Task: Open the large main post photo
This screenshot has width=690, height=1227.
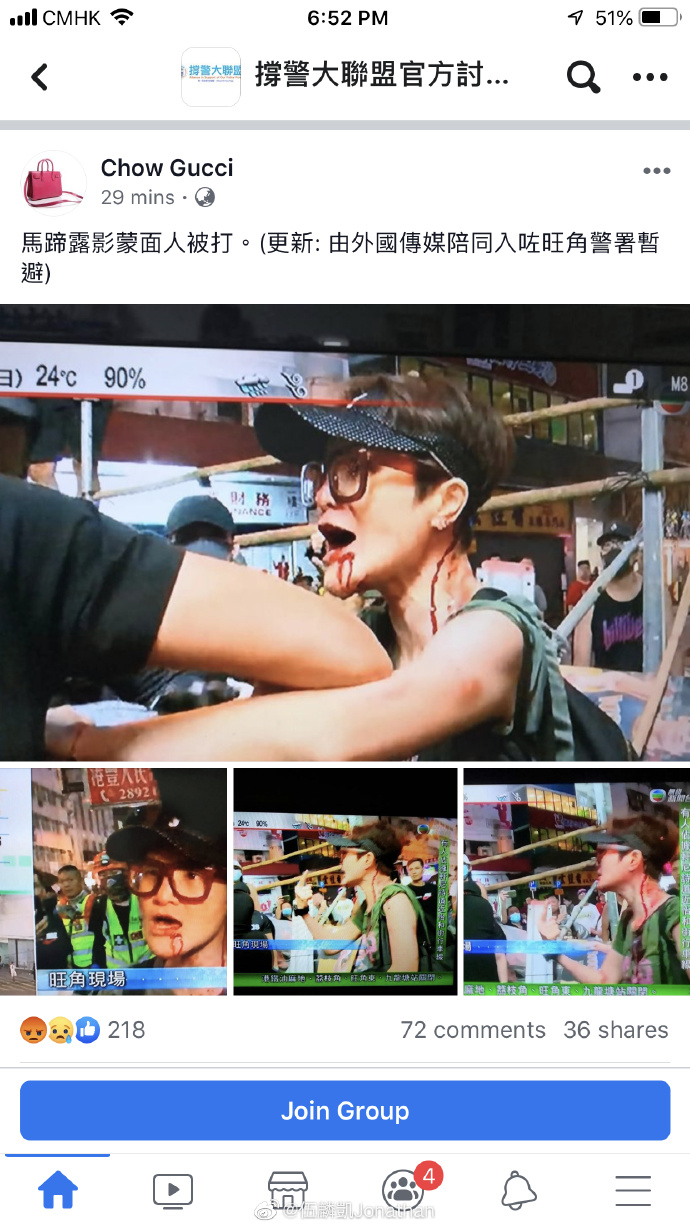Action: (345, 532)
